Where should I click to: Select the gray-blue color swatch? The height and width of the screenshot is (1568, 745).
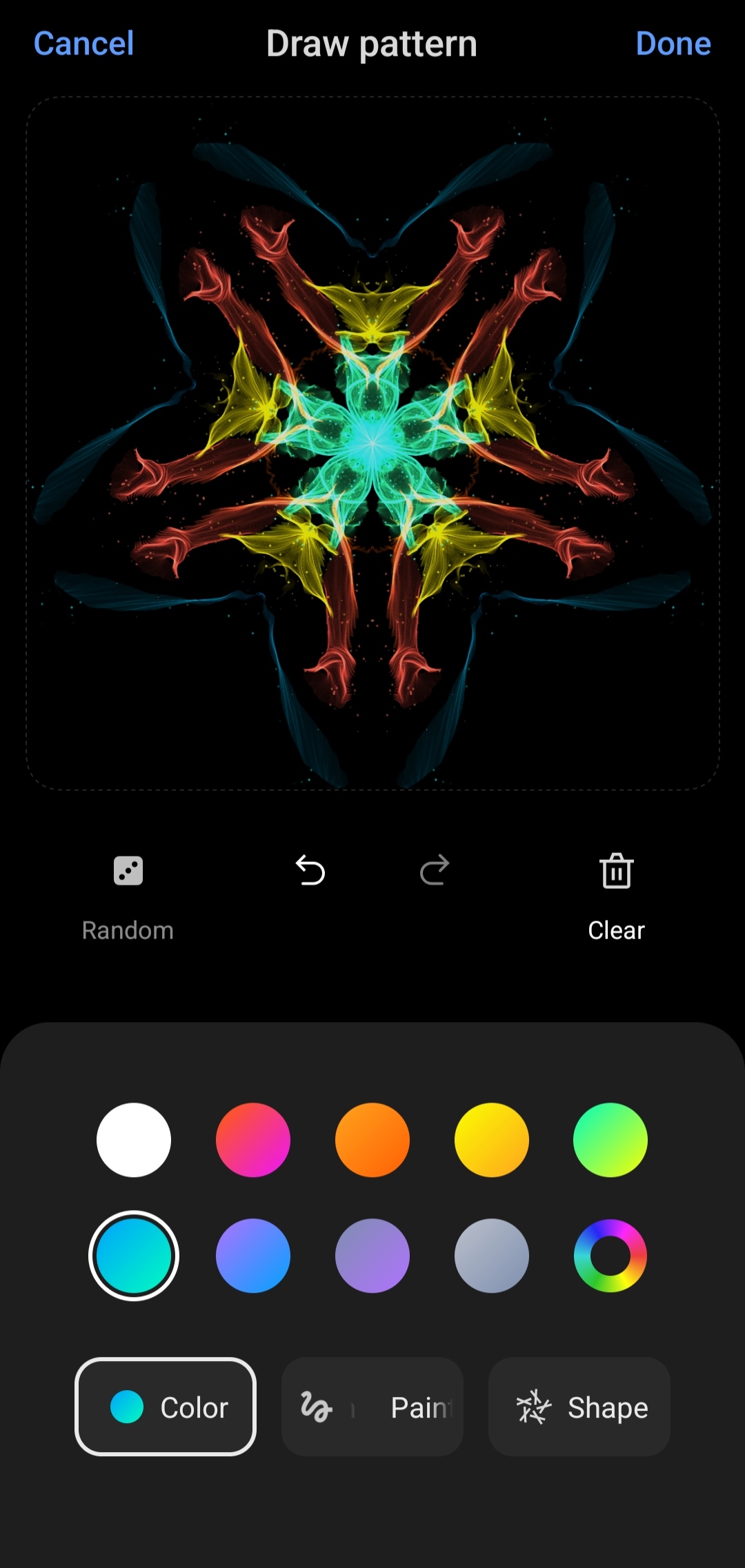click(492, 1256)
